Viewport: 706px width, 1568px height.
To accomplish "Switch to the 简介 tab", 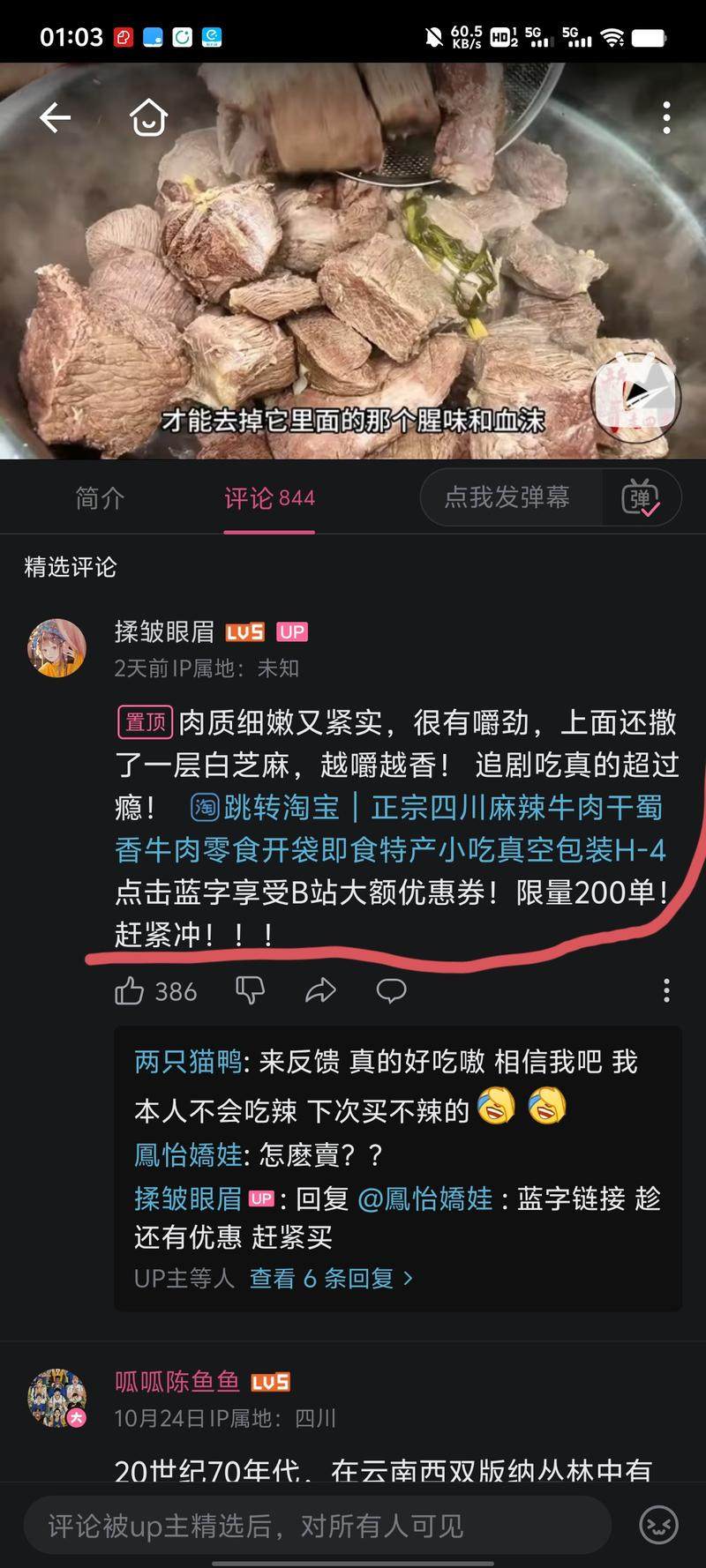I will [x=100, y=498].
